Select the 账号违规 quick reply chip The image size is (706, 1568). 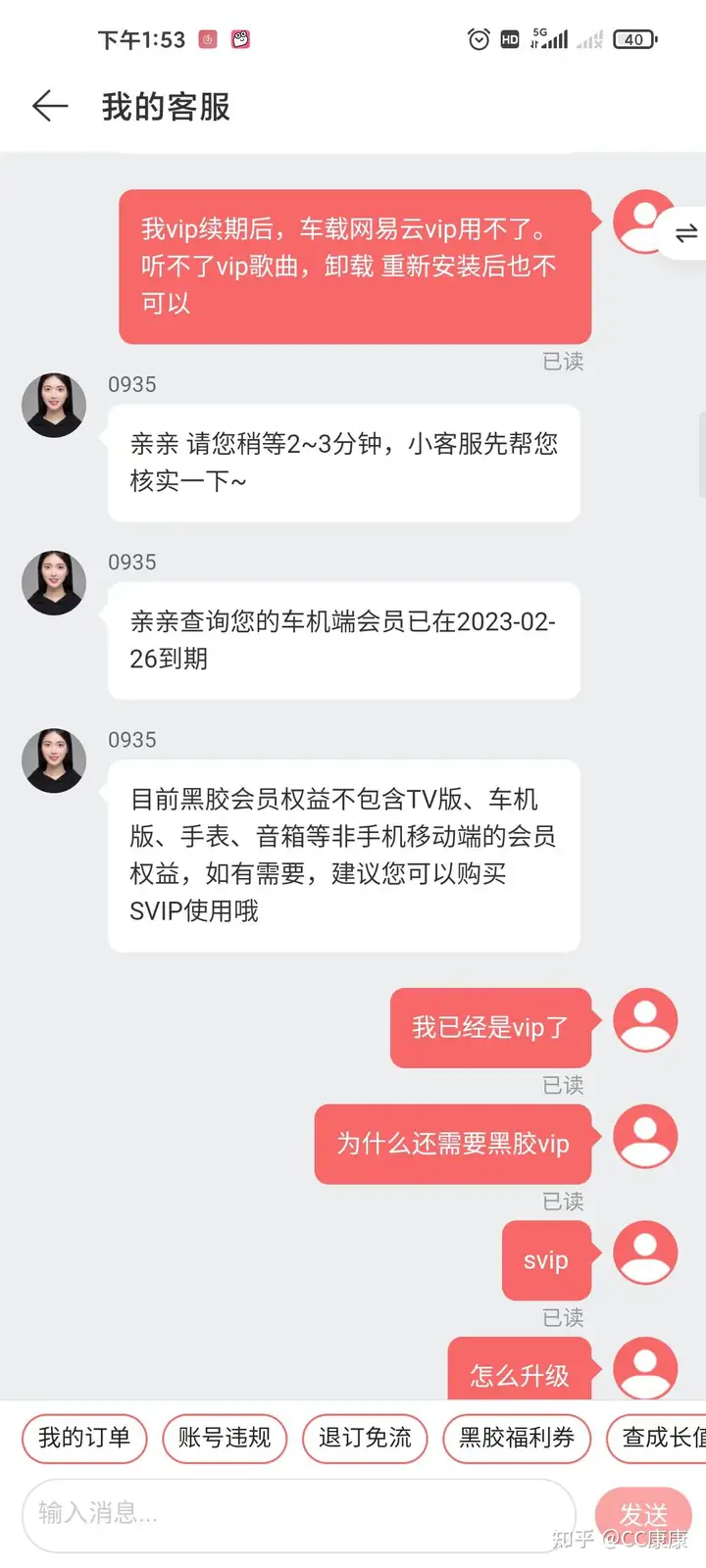pos(225,1439)
